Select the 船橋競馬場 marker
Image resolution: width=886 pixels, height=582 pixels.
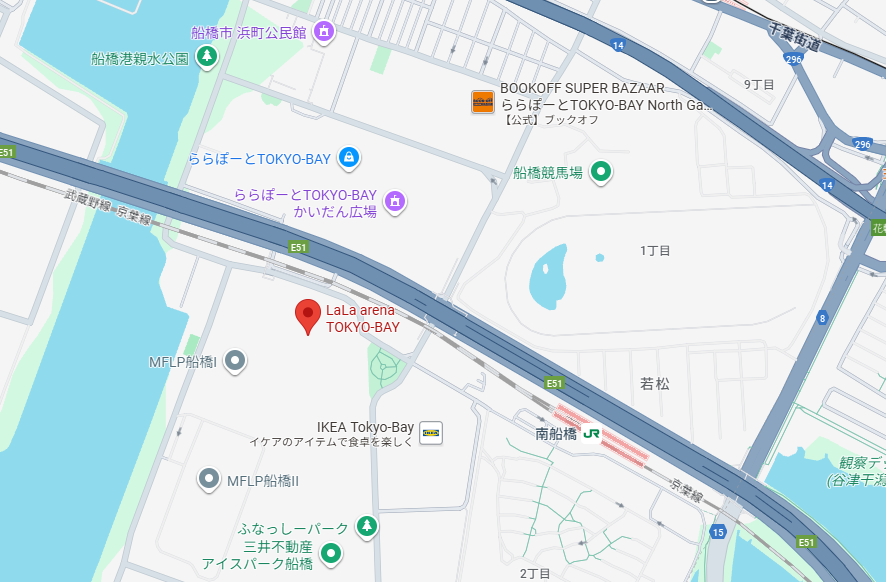point(601,172)
